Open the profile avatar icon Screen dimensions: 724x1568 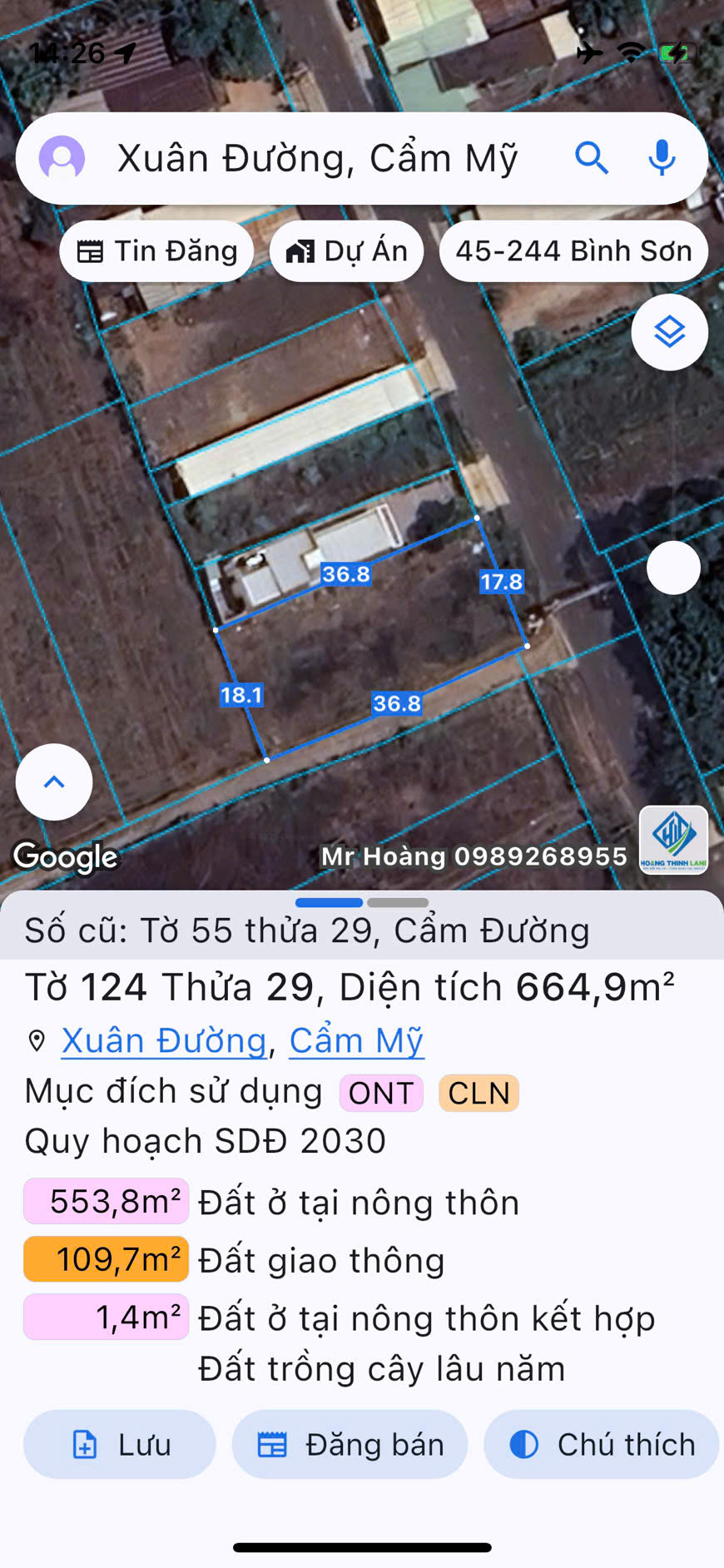62,158
